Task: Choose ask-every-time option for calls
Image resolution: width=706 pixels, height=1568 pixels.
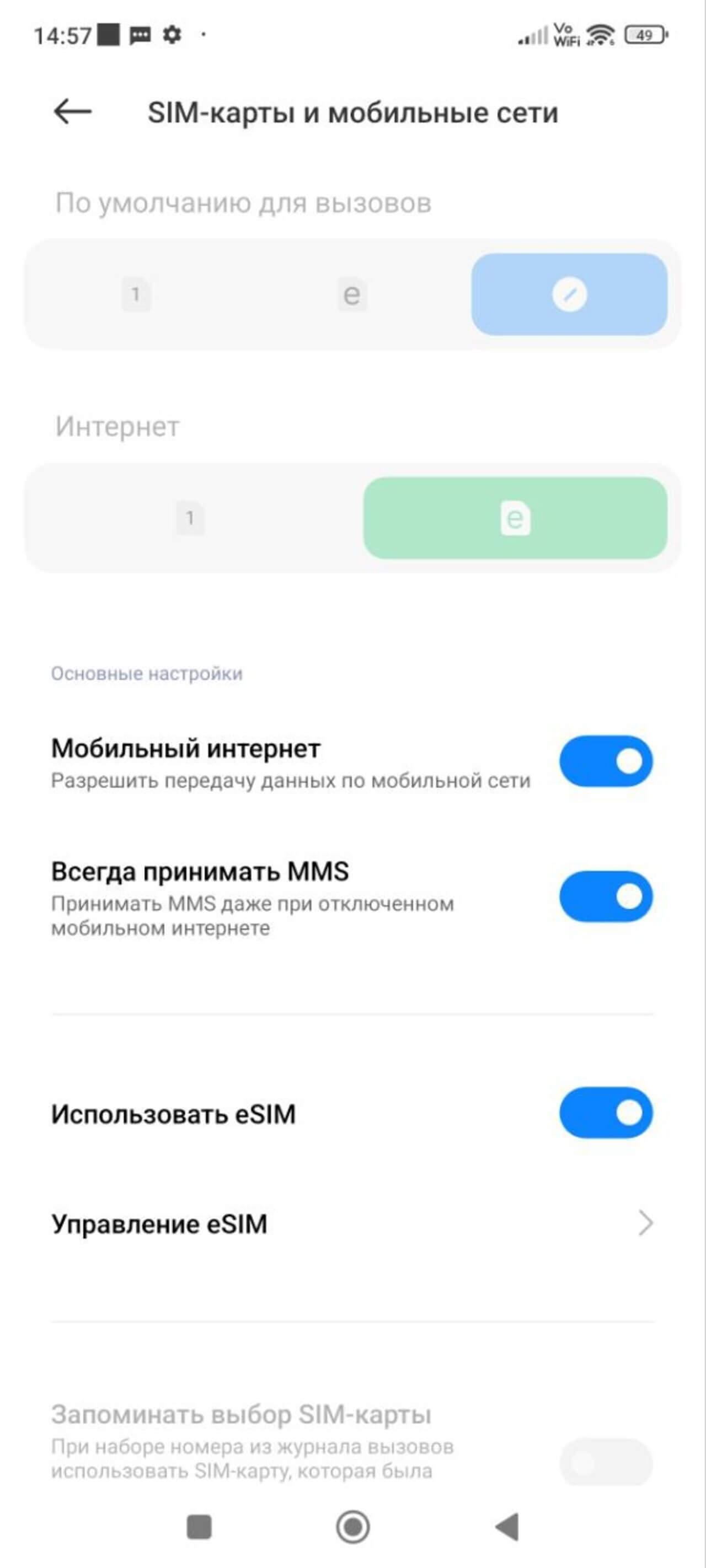Action: coord(569,294)
